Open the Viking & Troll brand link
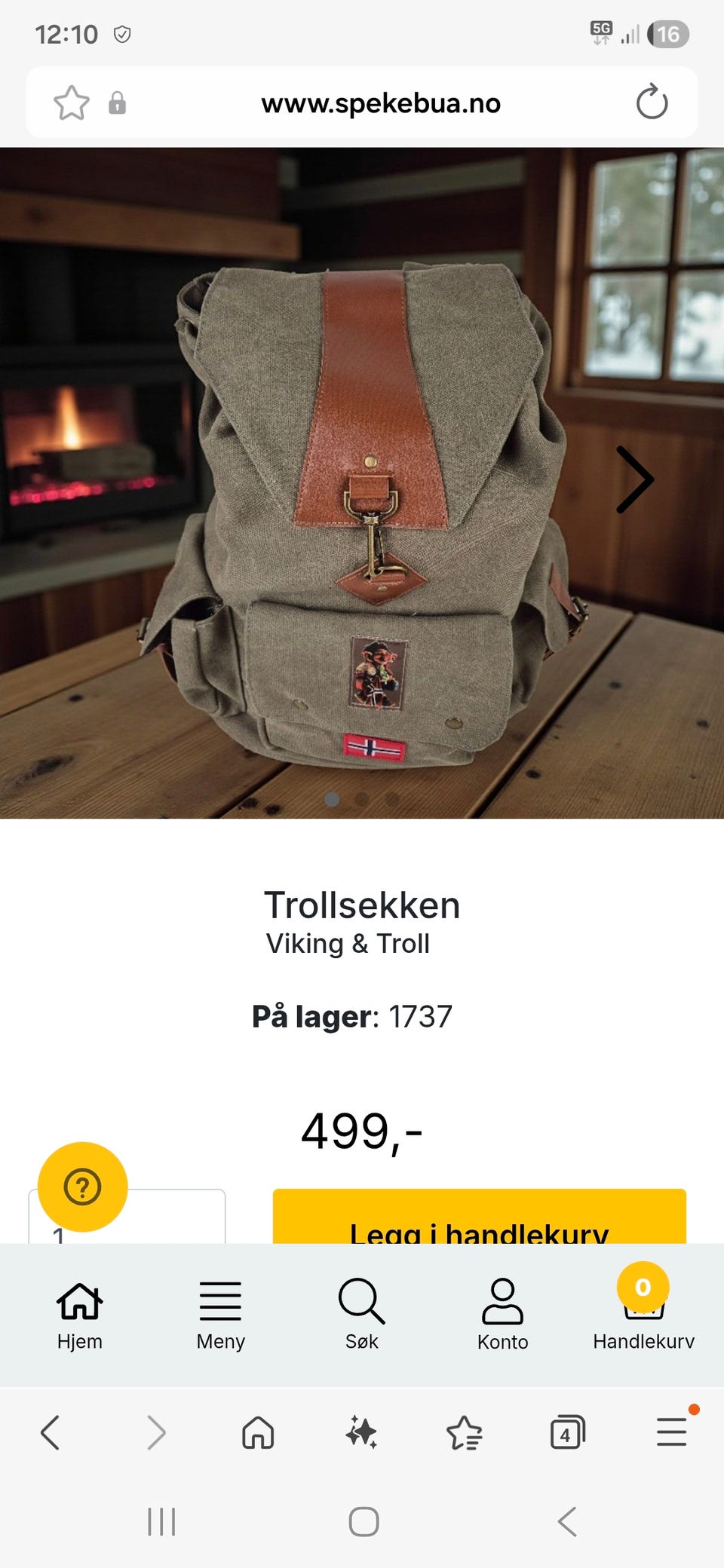This screenshot has width=724, height=1568. point(347,943)
